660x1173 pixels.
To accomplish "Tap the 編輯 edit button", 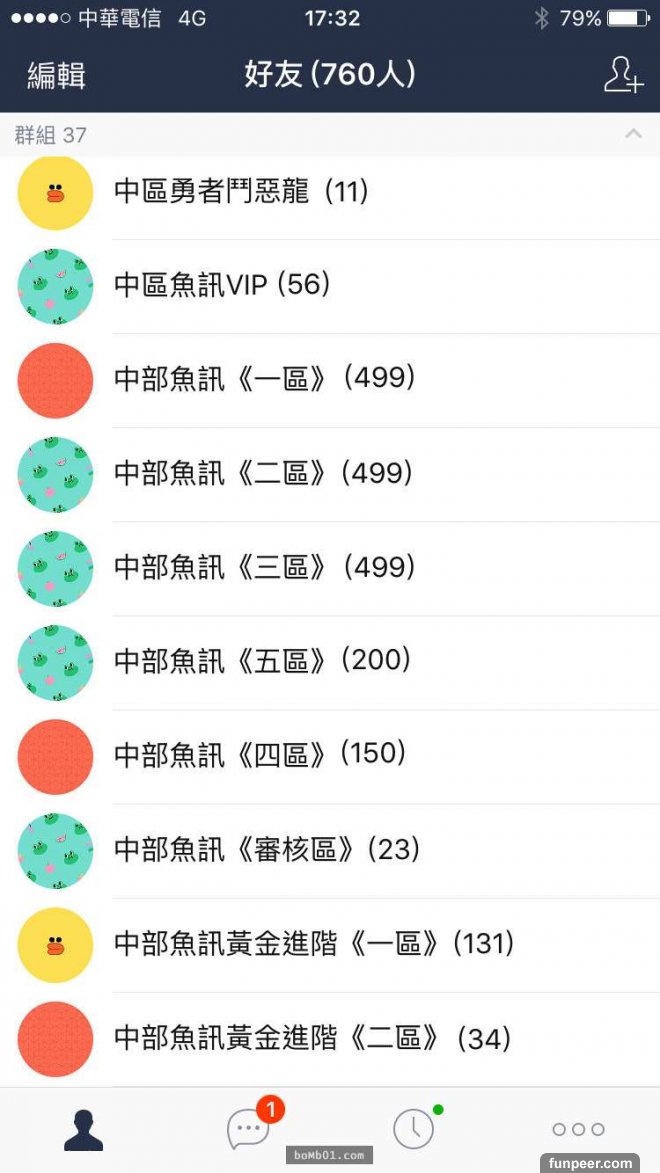I will (56, 75).
